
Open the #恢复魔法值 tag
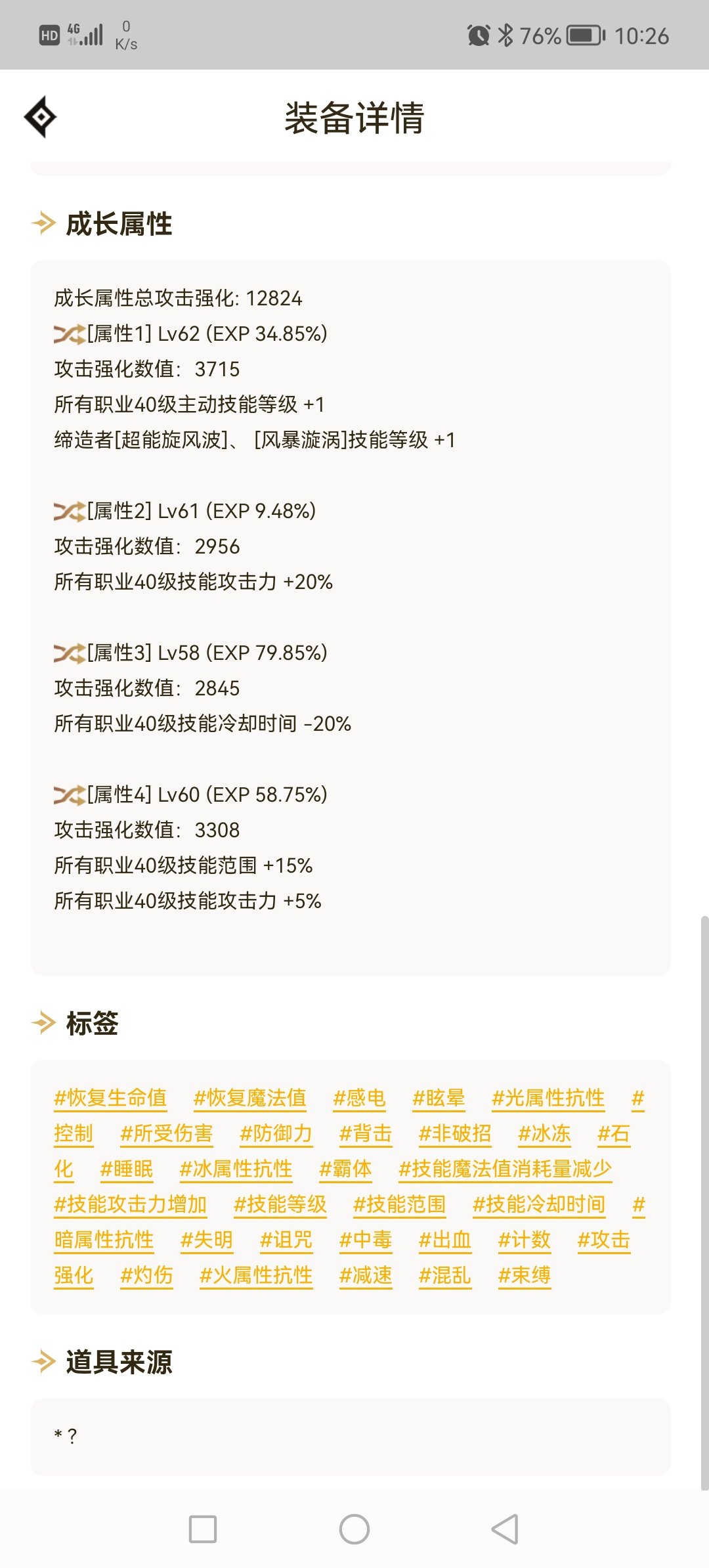[249, 1098]
